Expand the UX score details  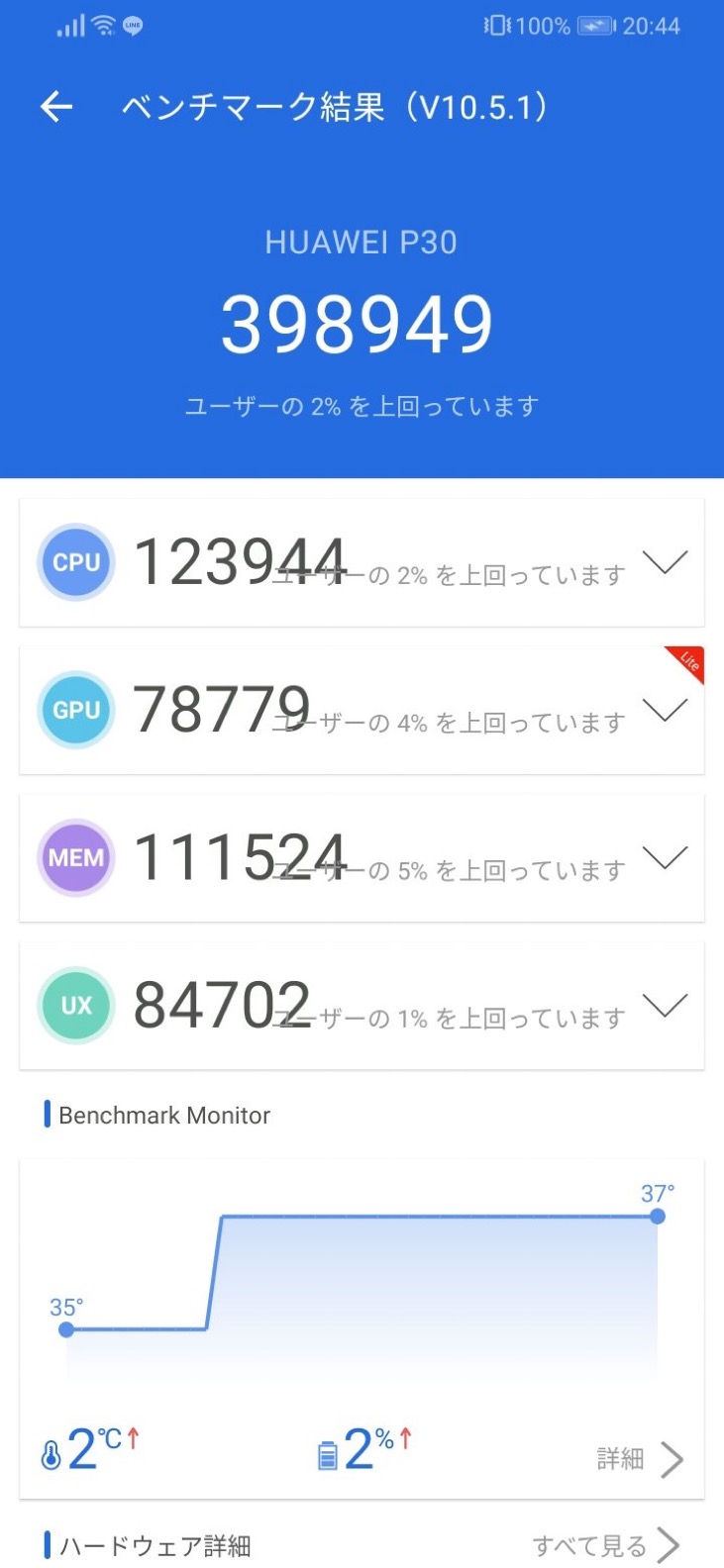tap(665, 1006)
